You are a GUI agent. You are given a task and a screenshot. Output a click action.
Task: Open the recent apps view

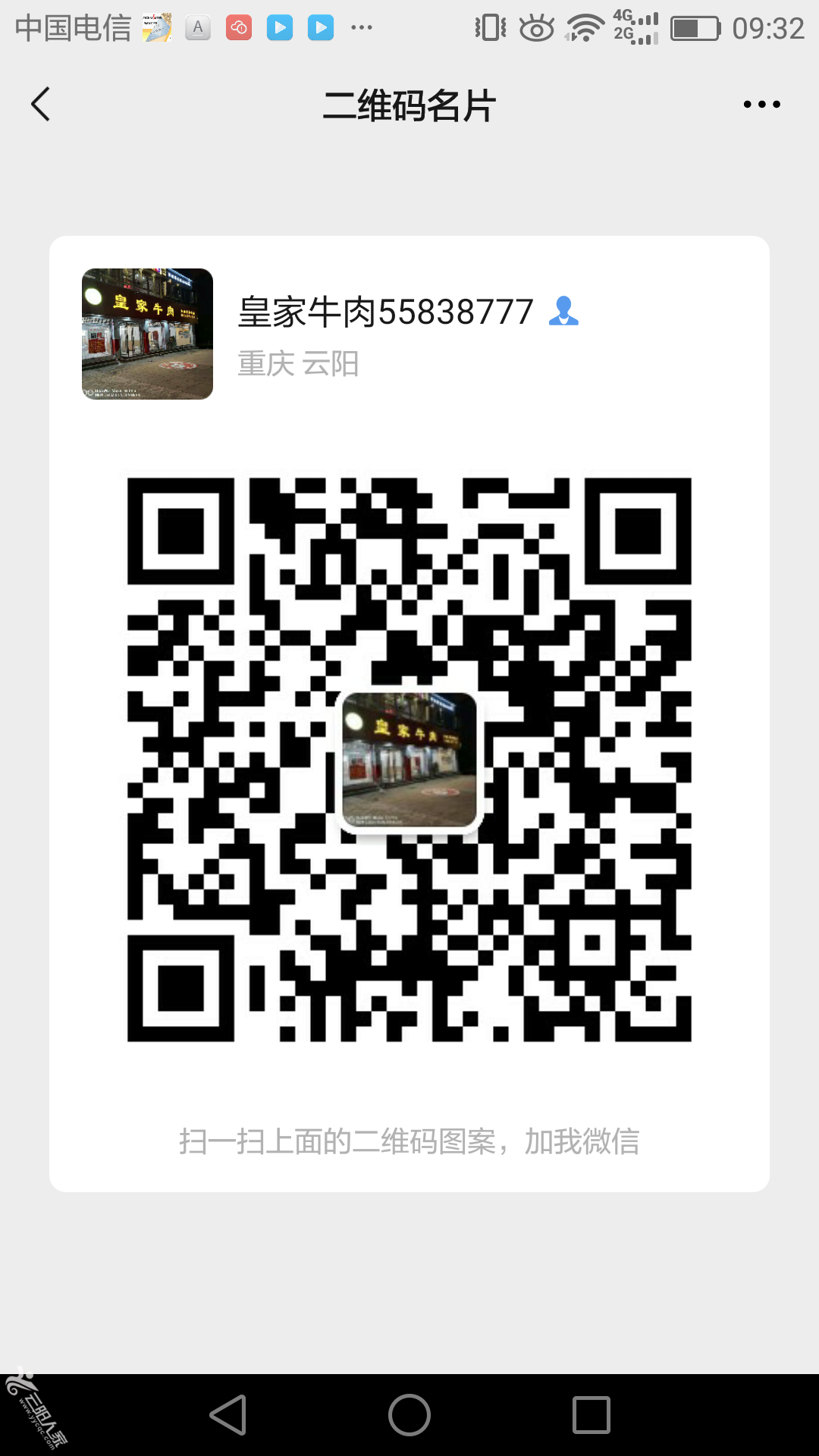click(591, 1415)
